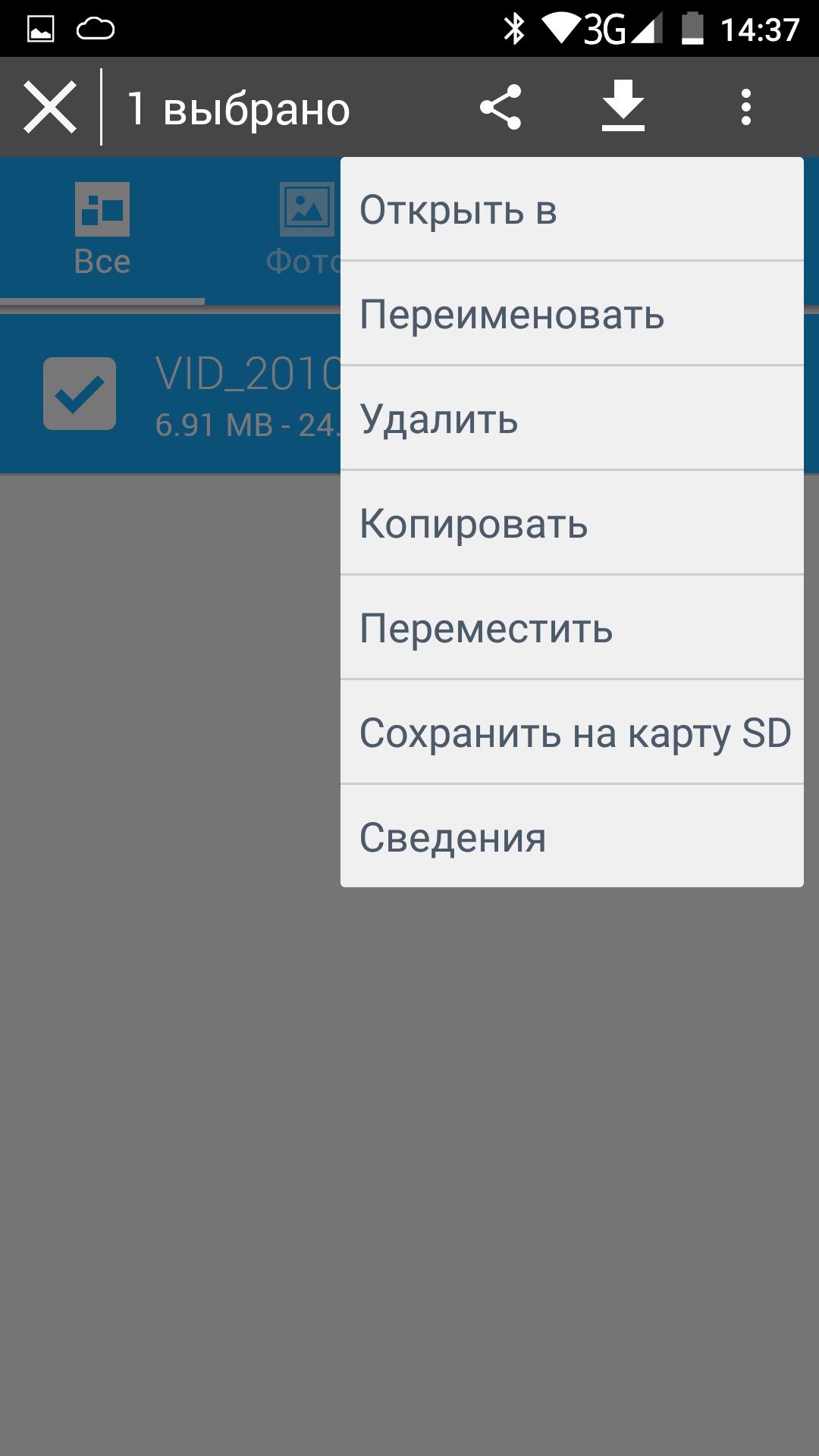
Task: Close the selection mode with X
Action: coord(50,107)
